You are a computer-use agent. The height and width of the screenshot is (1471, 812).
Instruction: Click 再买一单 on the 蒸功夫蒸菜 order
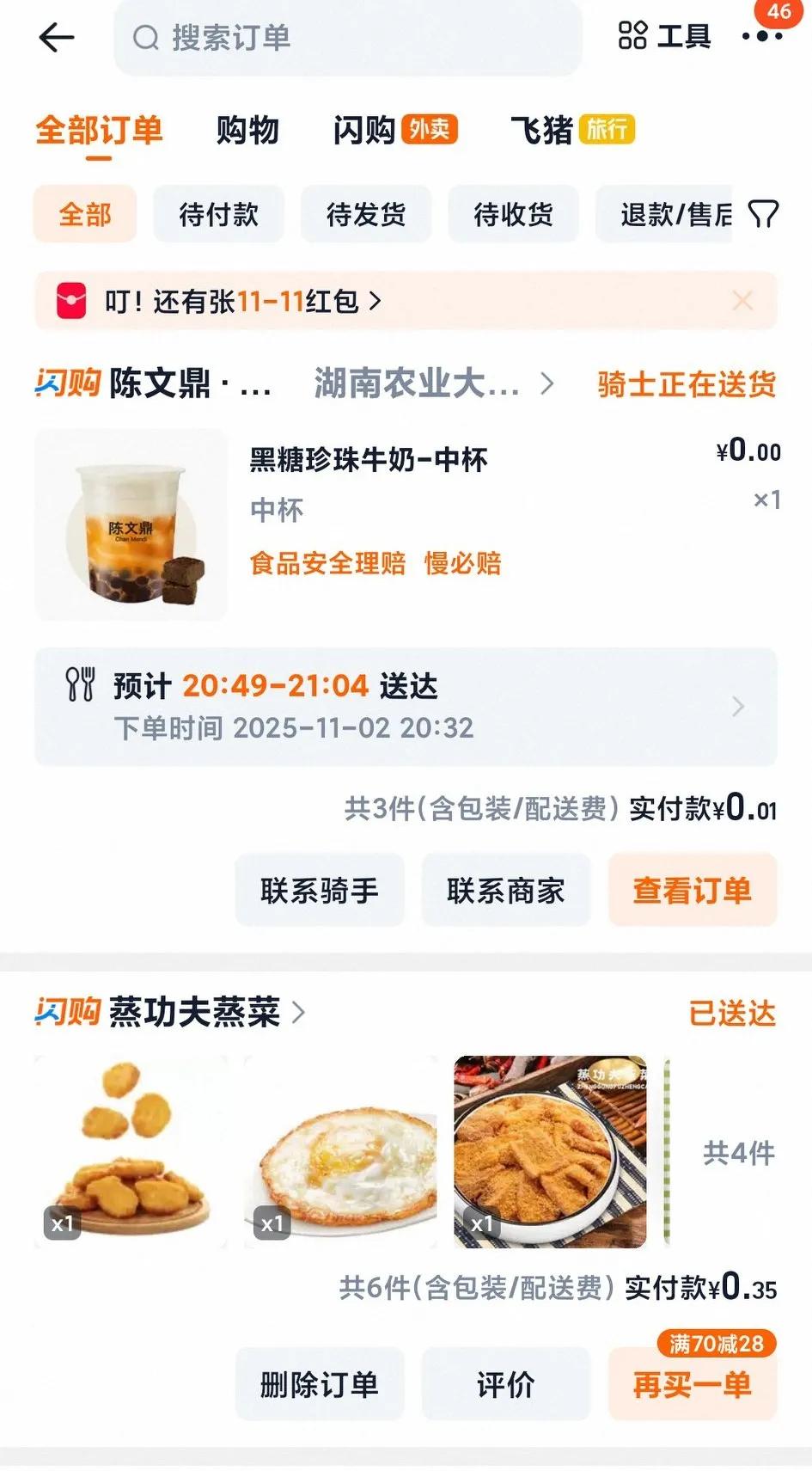[x=693, y=1385]
